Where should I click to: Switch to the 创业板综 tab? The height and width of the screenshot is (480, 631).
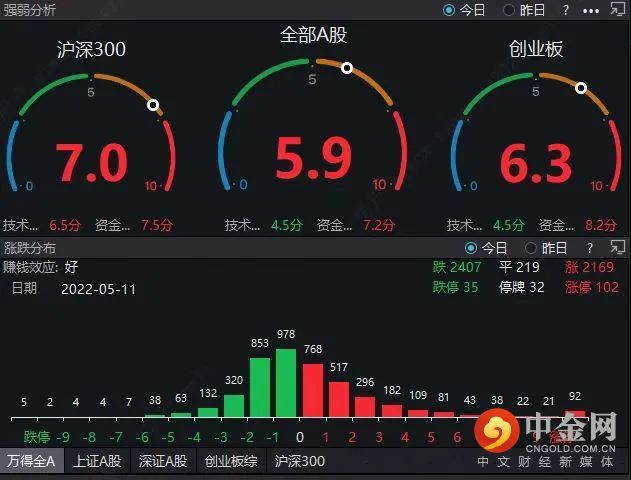231,461
